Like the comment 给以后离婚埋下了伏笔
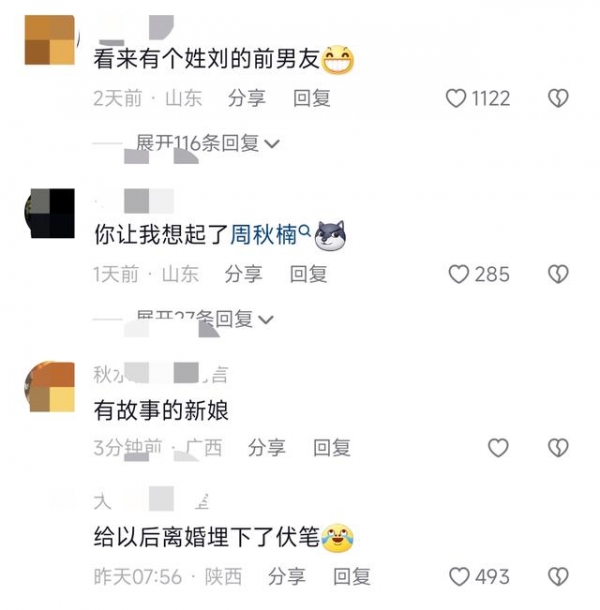This screenshot has height=610, width=600. 459,577
